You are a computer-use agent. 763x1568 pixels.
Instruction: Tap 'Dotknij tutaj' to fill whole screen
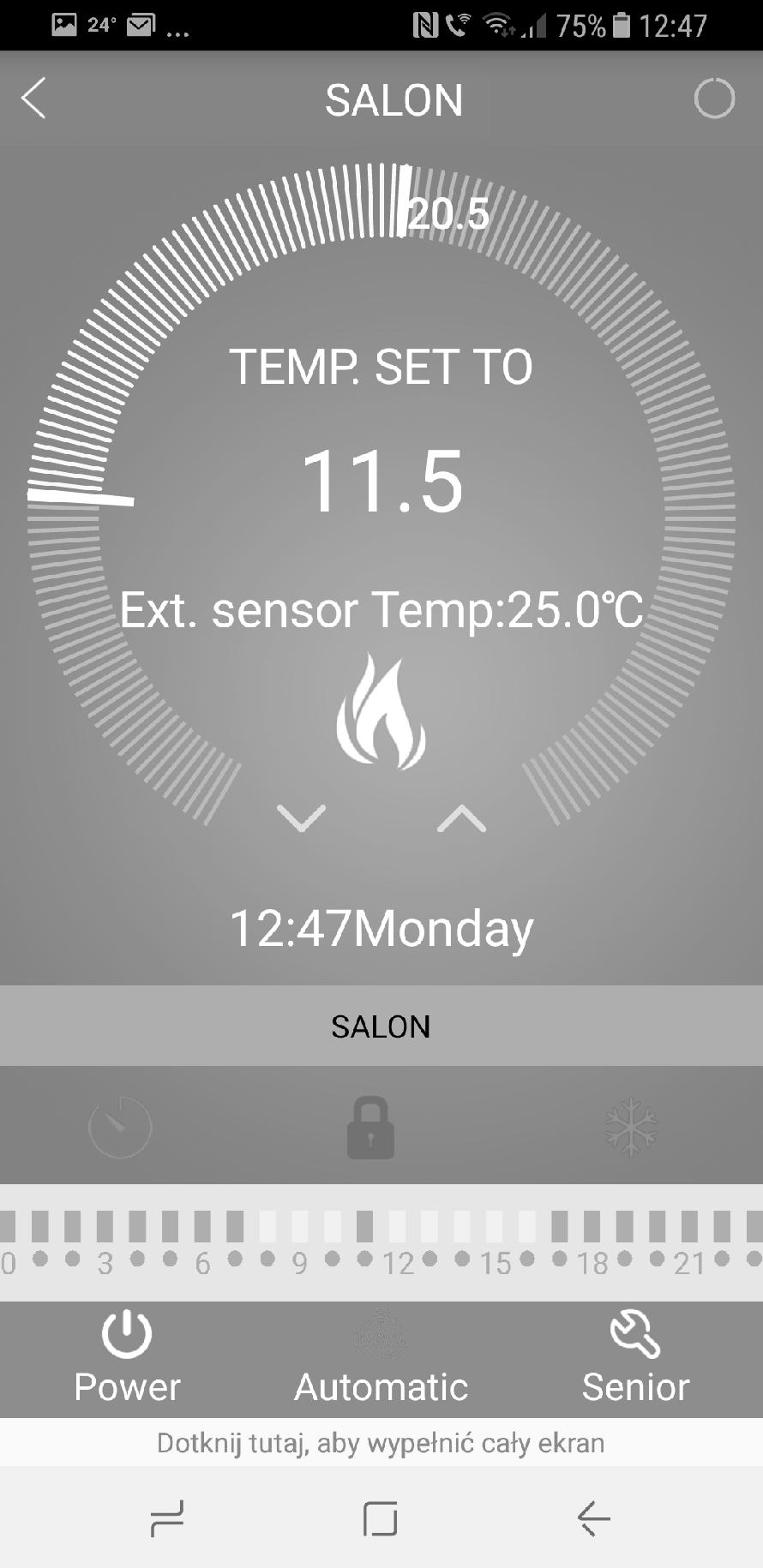point(381,1443)
